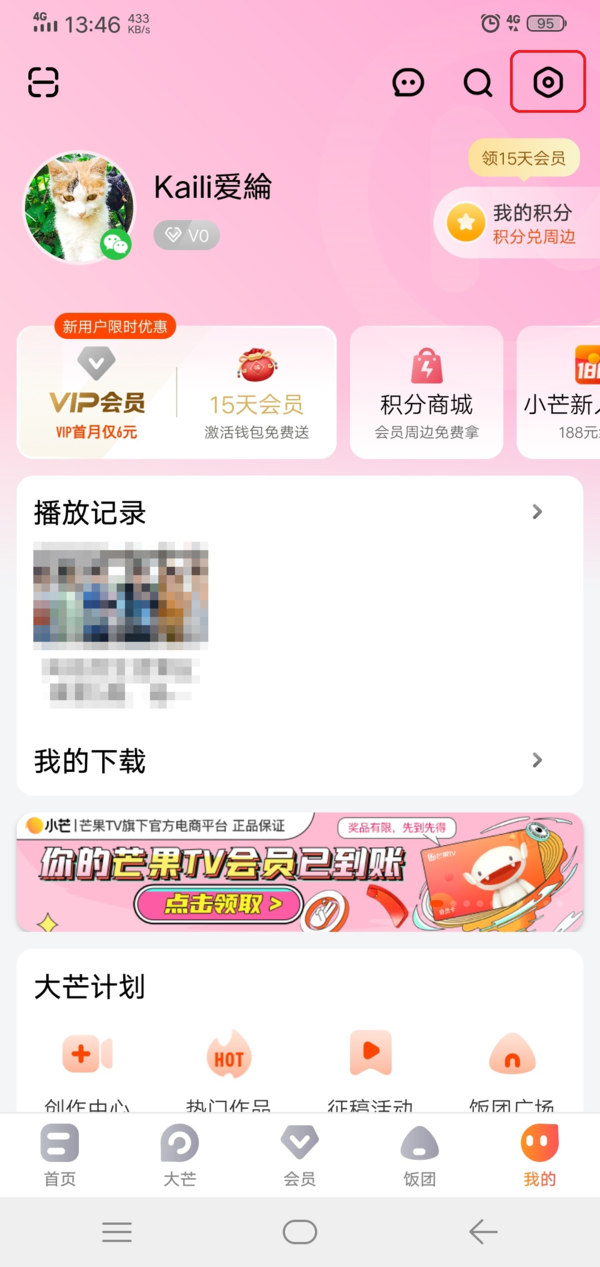
Task: Tap the system back button
Action: (x=483, y=1232)
